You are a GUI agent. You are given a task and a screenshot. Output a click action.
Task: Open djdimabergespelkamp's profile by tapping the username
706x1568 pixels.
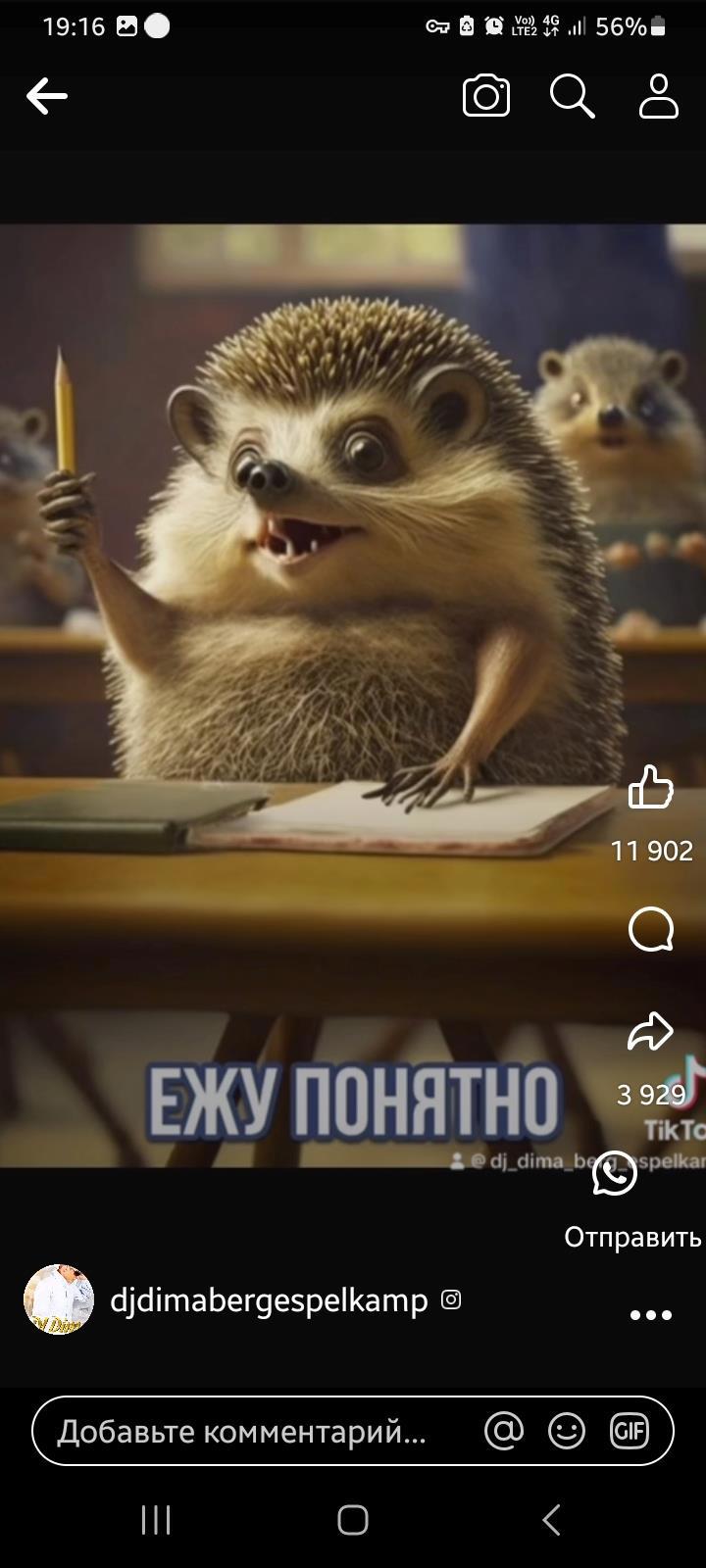tap(269, 1300)
